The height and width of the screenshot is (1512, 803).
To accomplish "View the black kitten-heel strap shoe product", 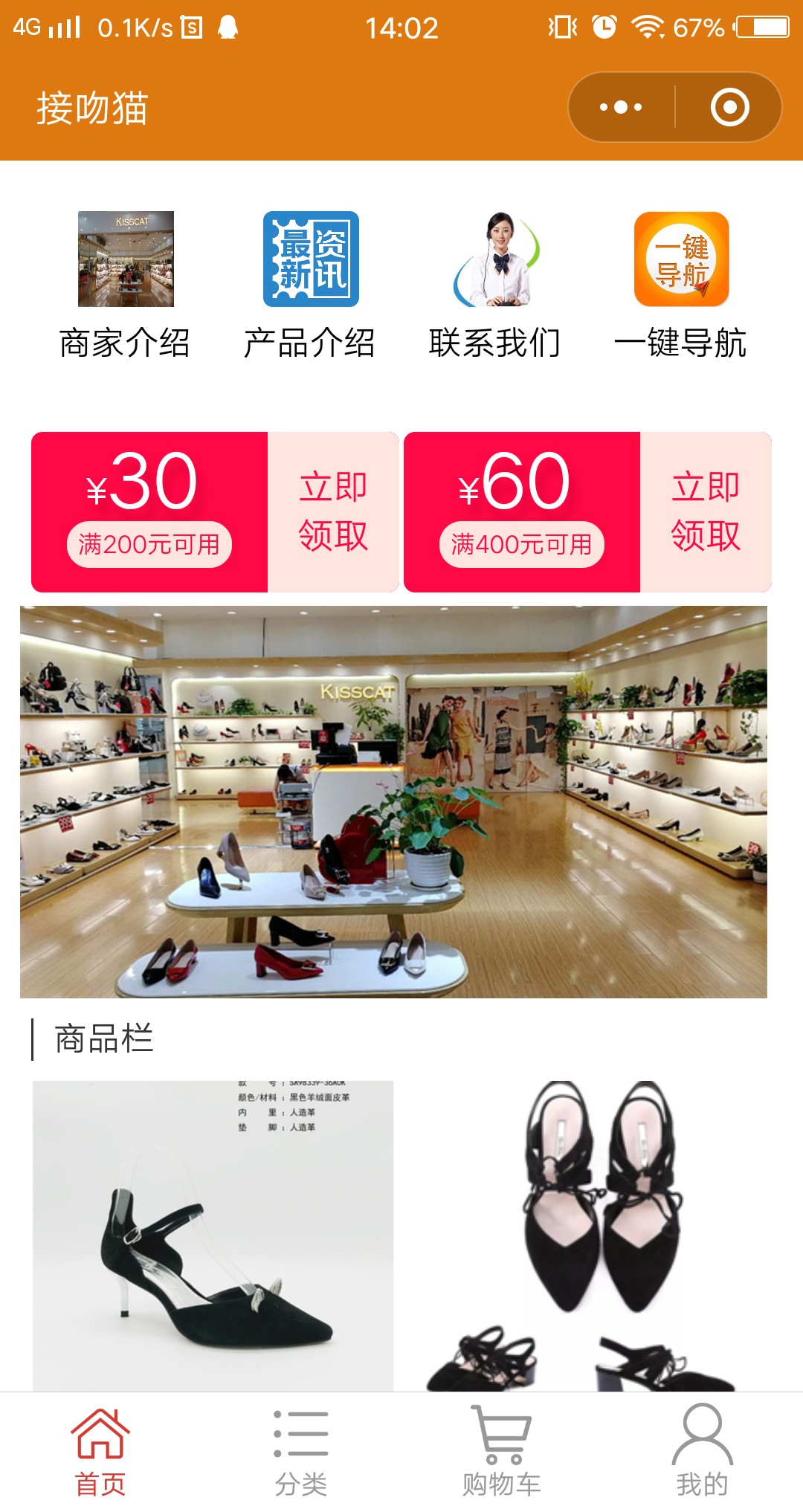I will pos(213,1234).
